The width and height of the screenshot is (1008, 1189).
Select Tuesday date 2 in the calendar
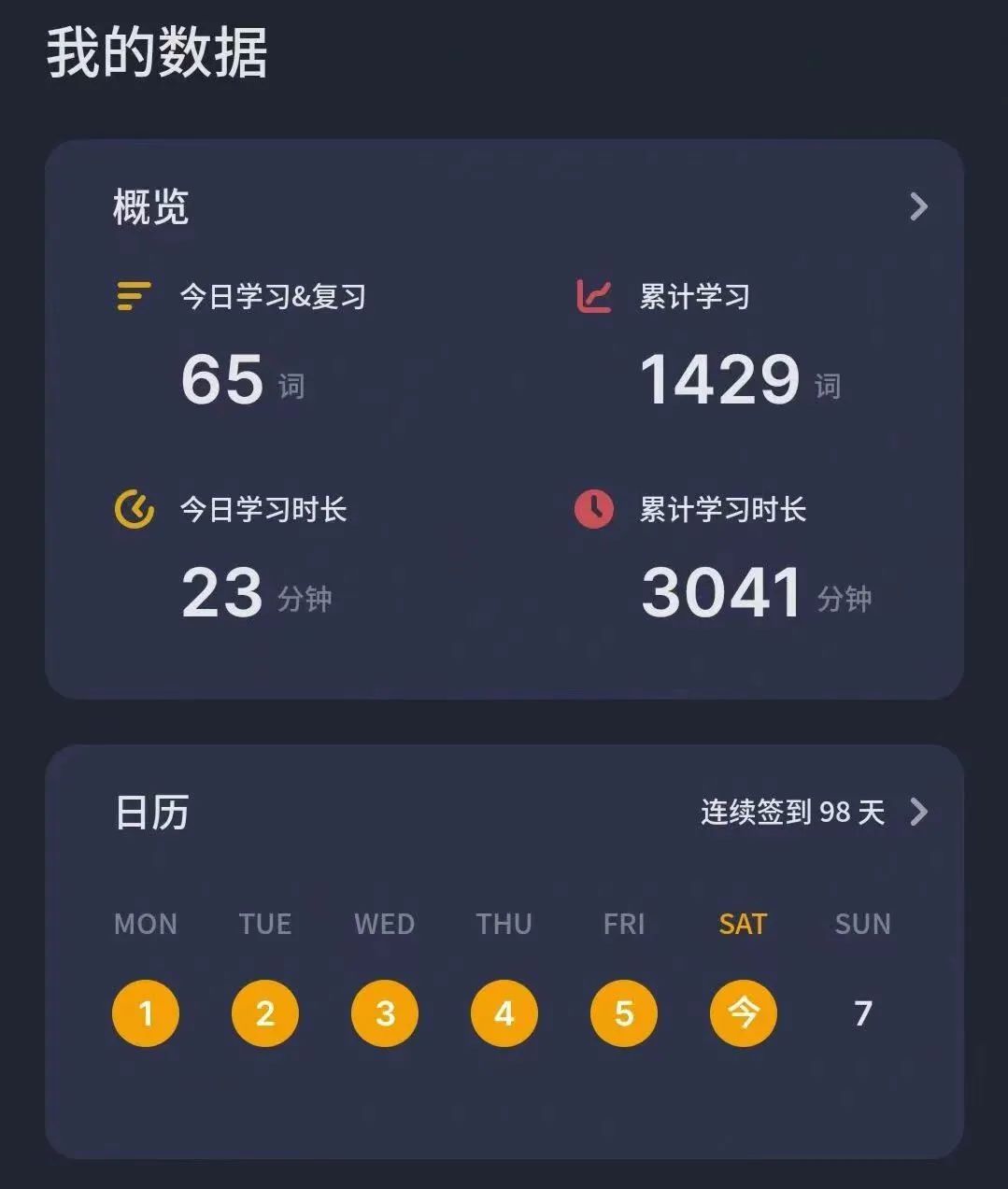point(265,1013)
